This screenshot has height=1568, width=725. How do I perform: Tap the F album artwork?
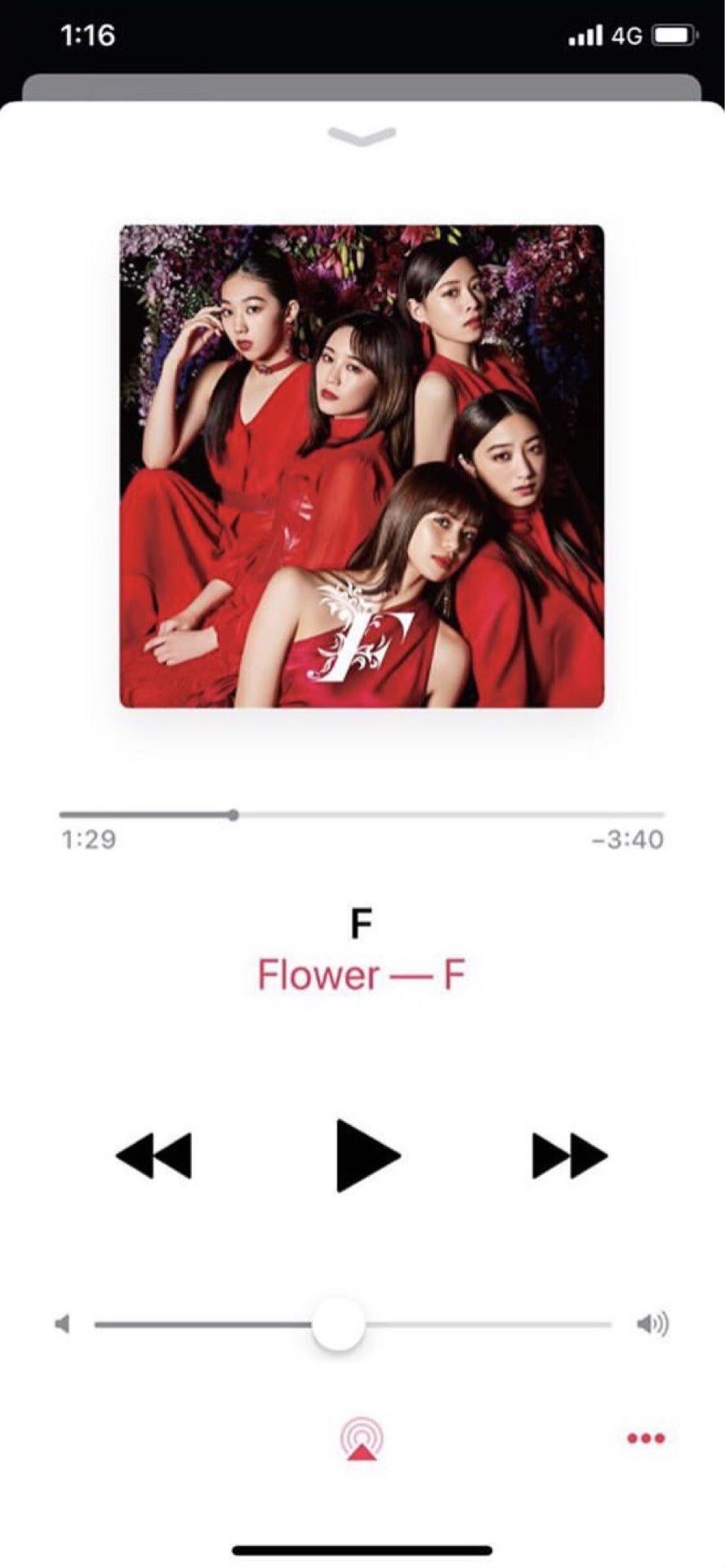pos(362,465)
